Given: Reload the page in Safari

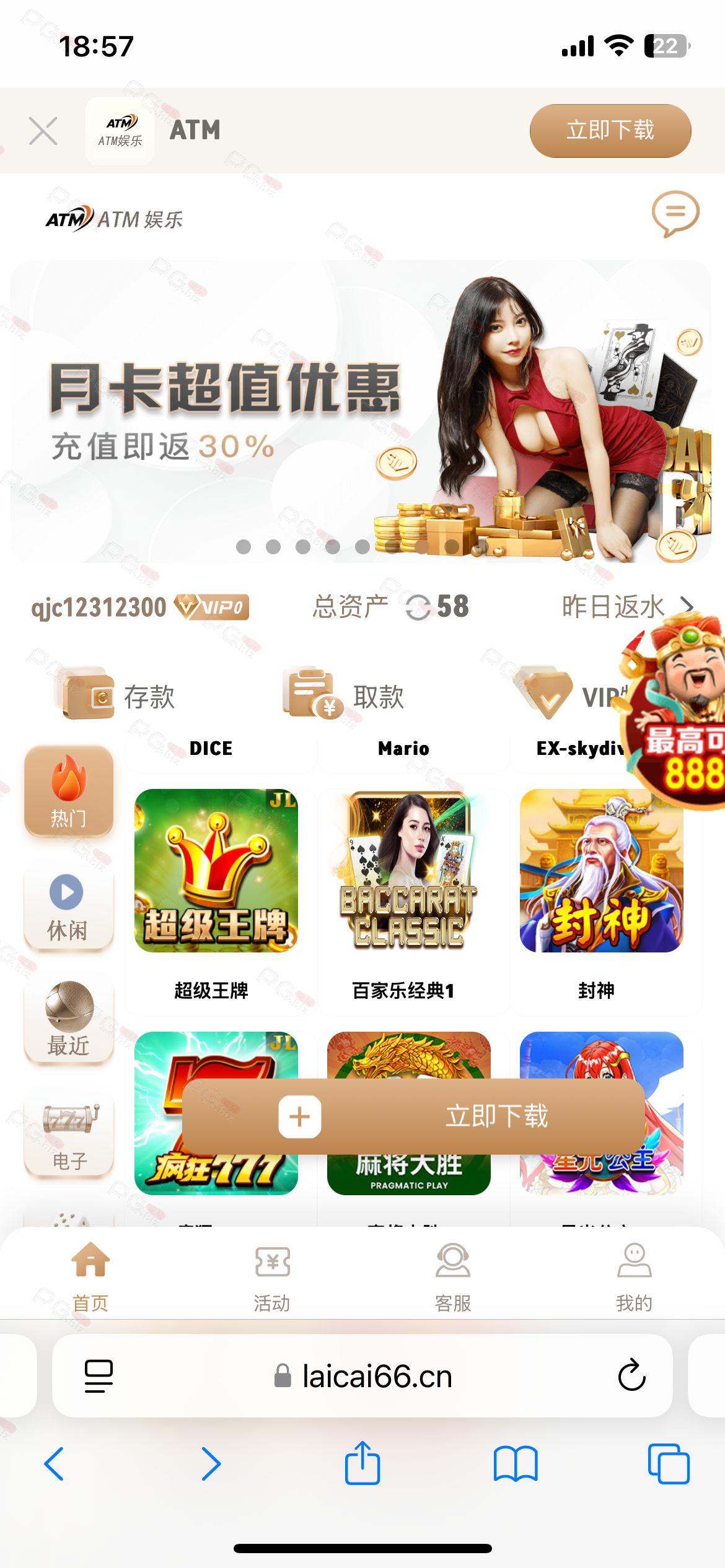Looking at the screenshot, I should click(631, 1375).
